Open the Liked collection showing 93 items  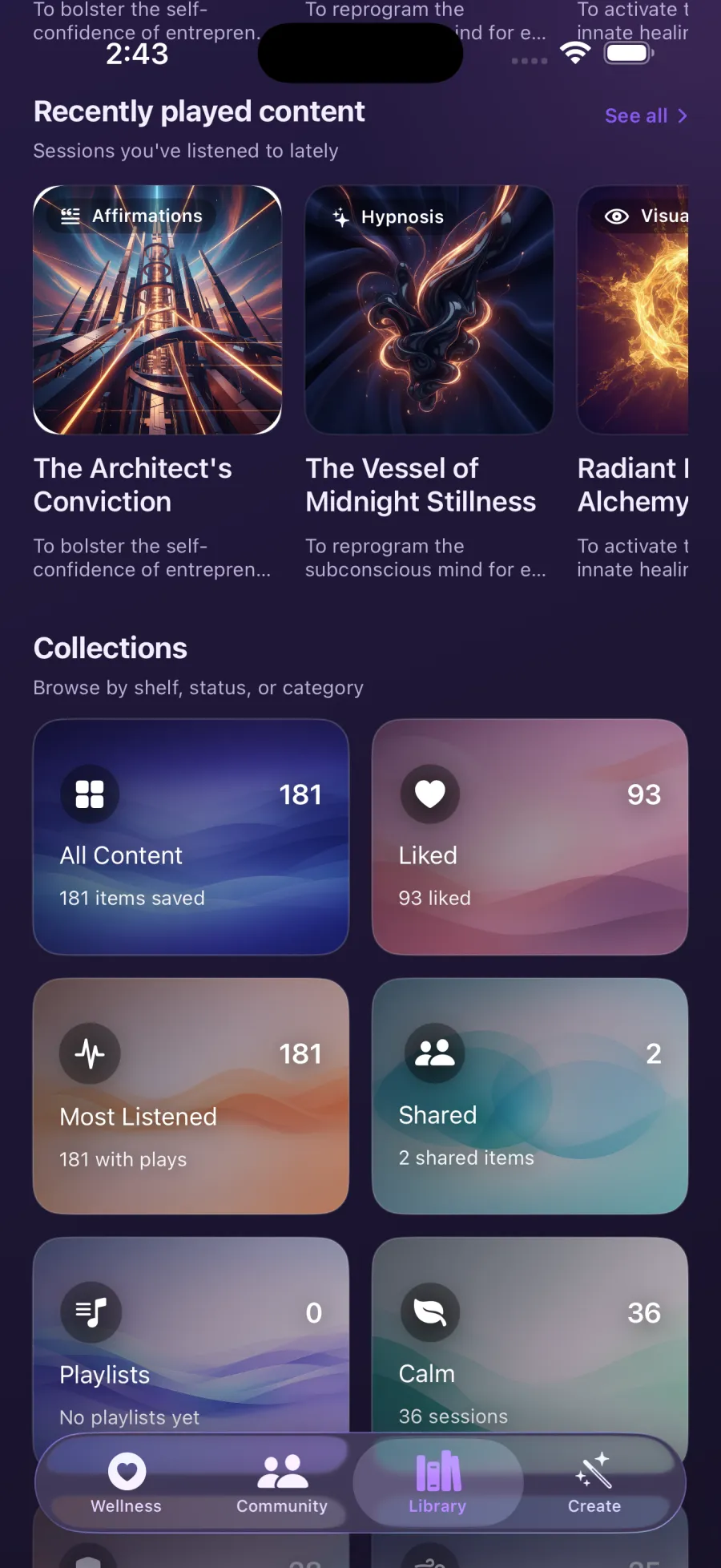tap(530, 838)
